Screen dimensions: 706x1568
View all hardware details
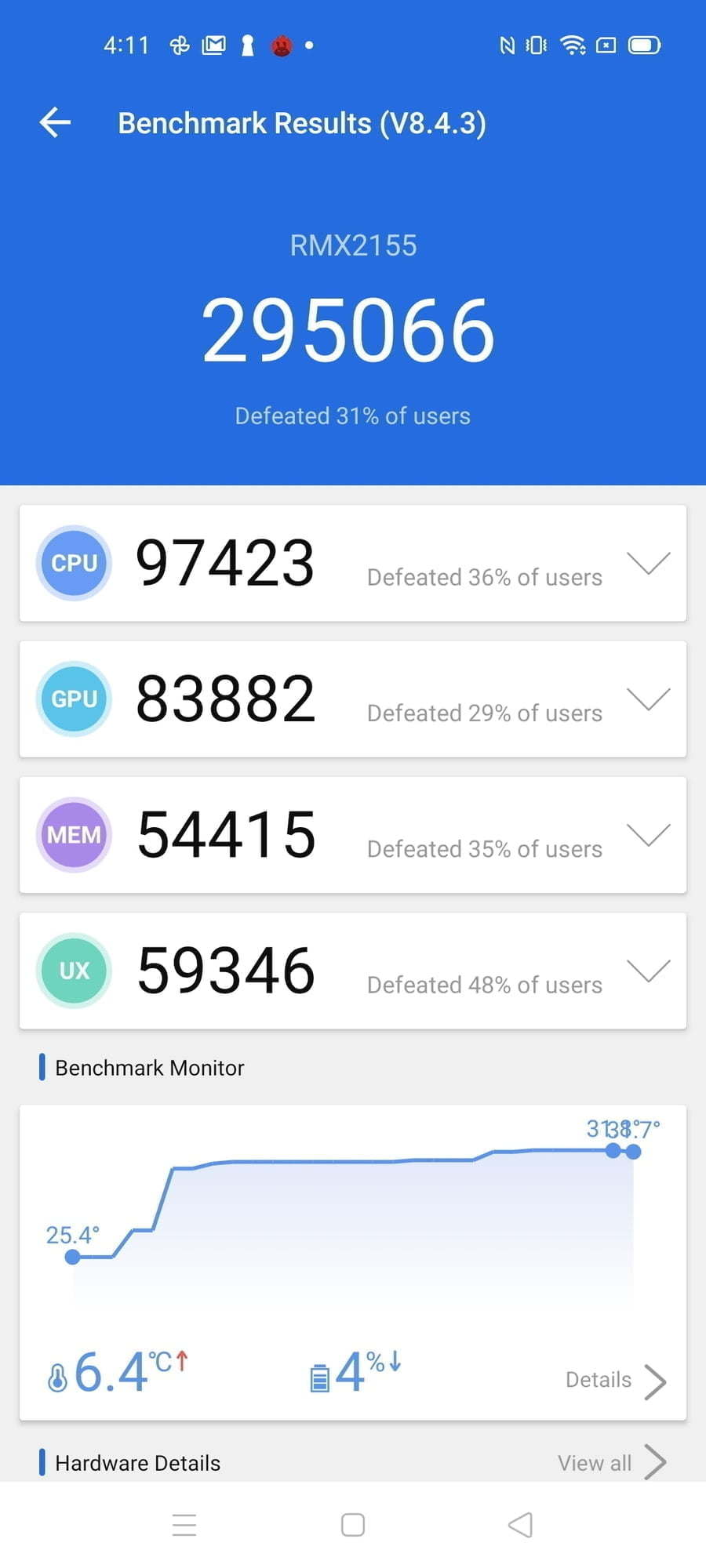tap(611, 1462)
